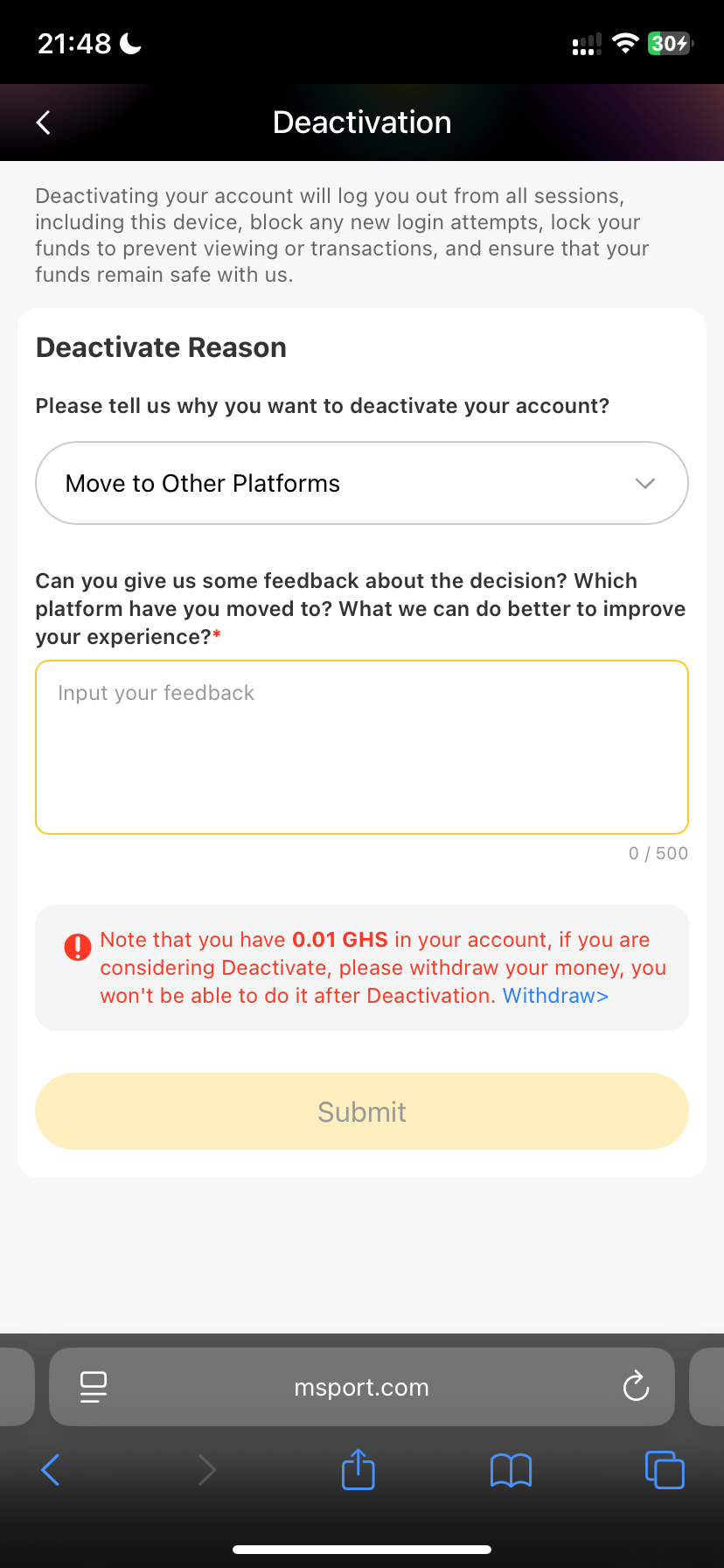Tap the msport.com address bar
Screen dimensions: 724x1568
tap(361, 1387)
